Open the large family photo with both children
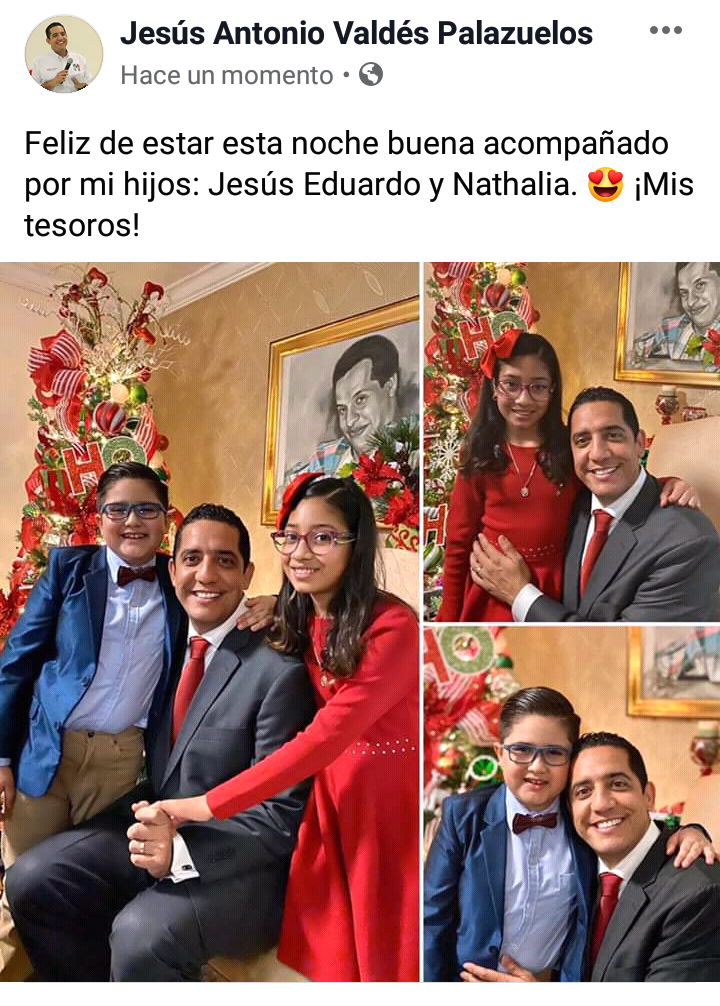 coord(209,620)
